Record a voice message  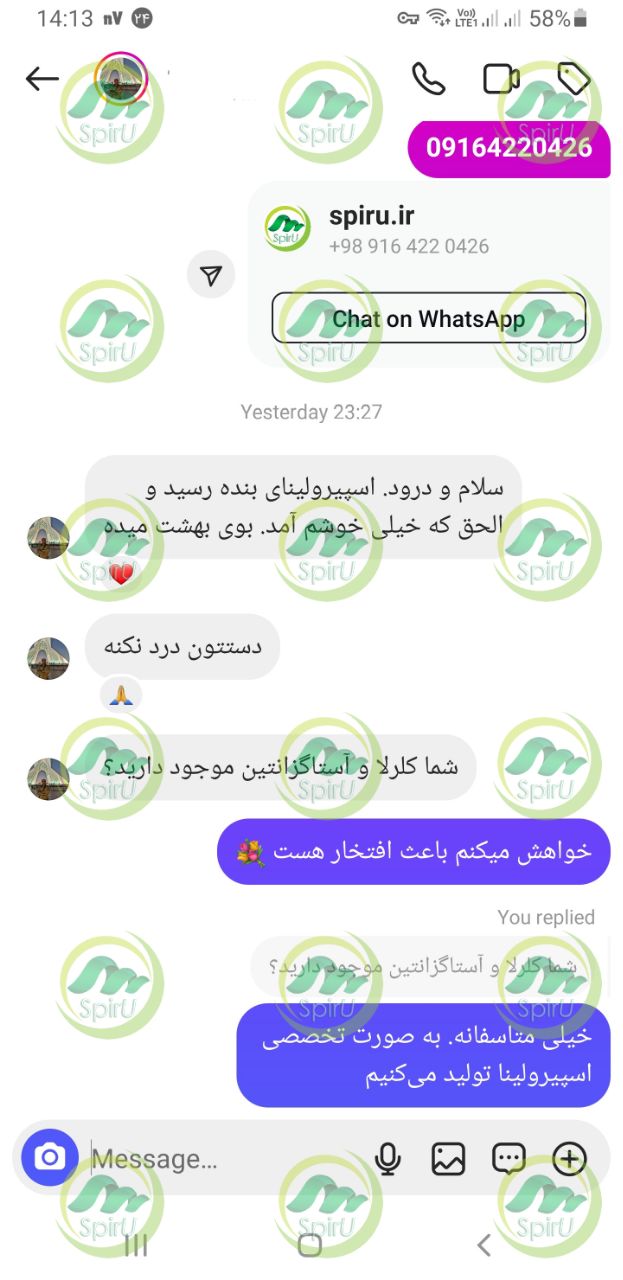click(388, 1159)
